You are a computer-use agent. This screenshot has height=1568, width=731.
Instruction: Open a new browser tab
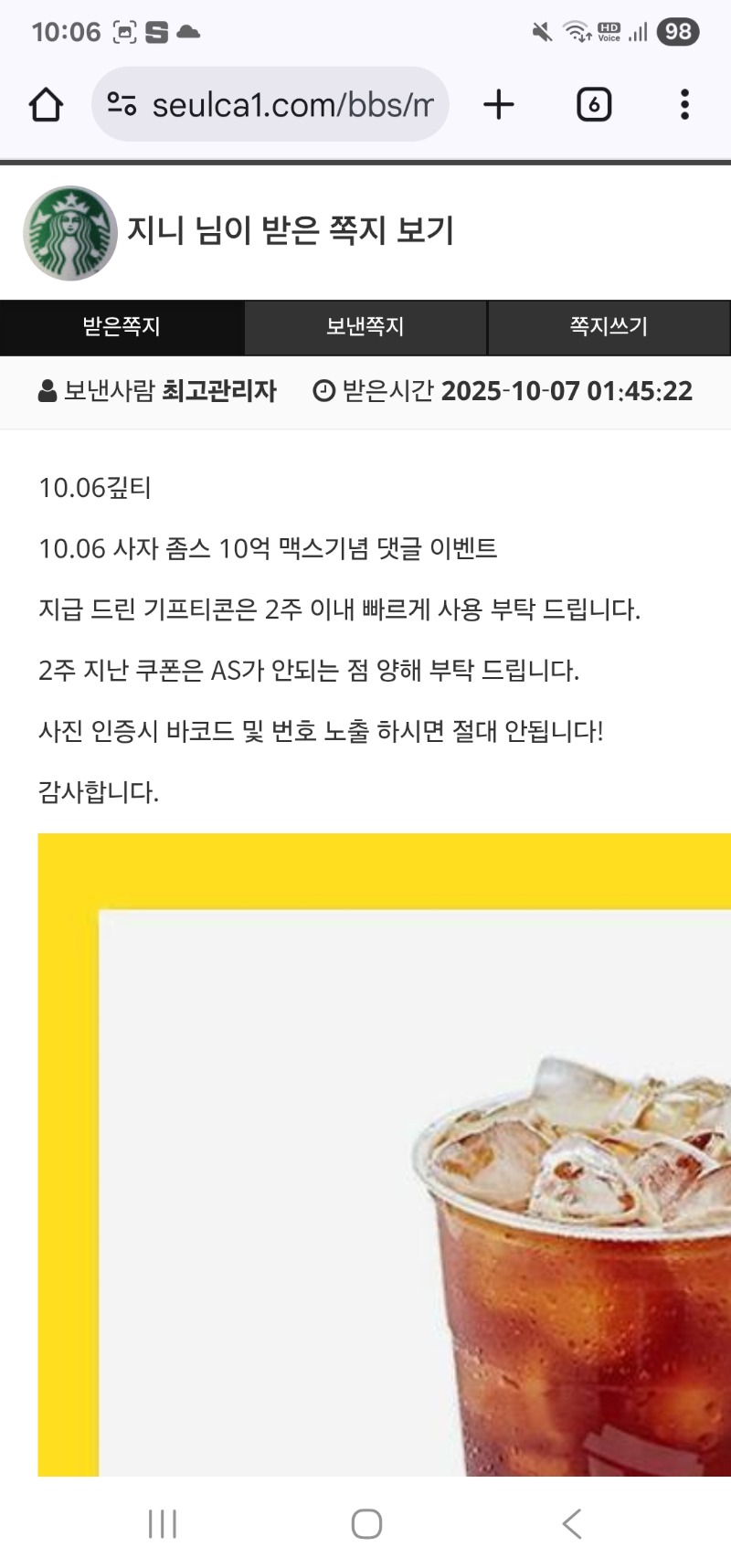click(499, 105)
